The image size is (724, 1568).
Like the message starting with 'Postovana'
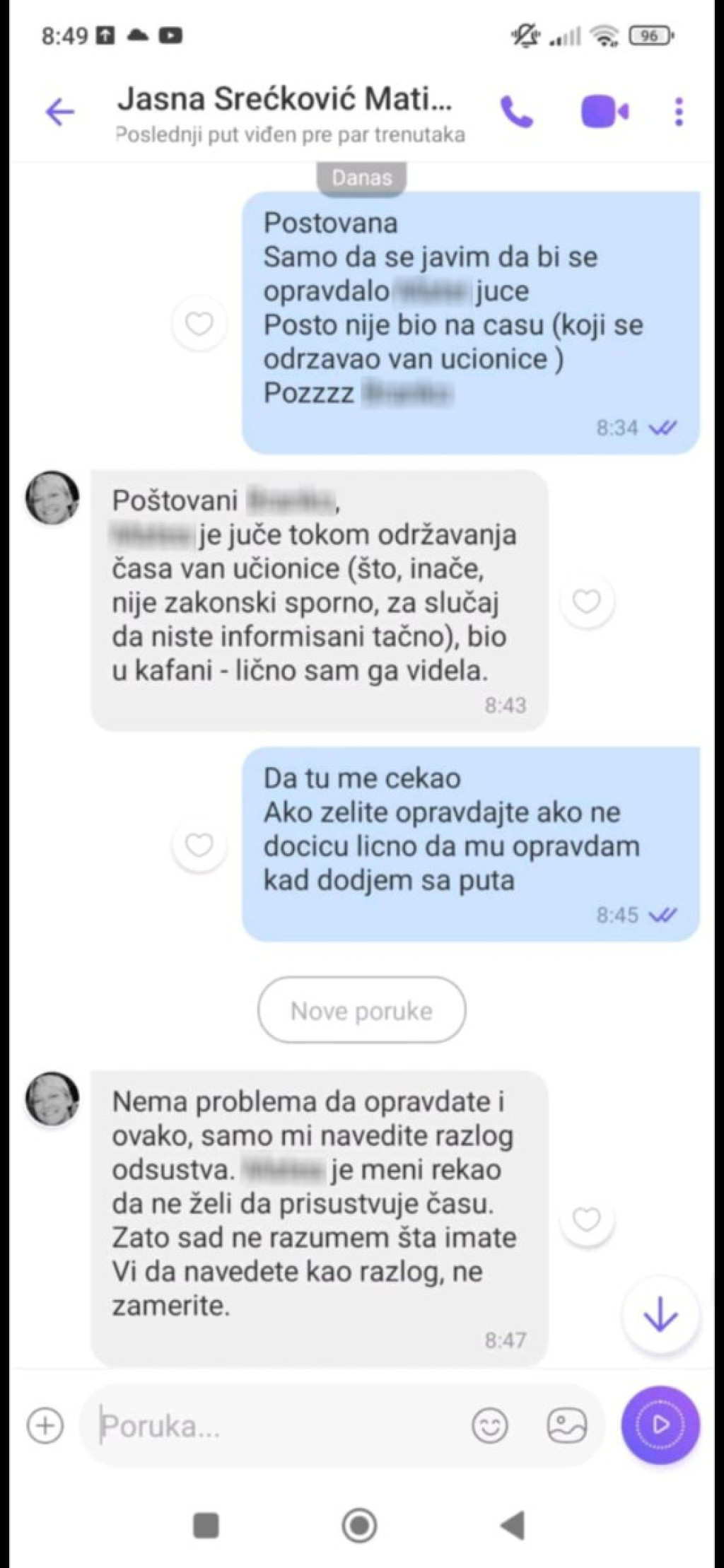[199, 324]
